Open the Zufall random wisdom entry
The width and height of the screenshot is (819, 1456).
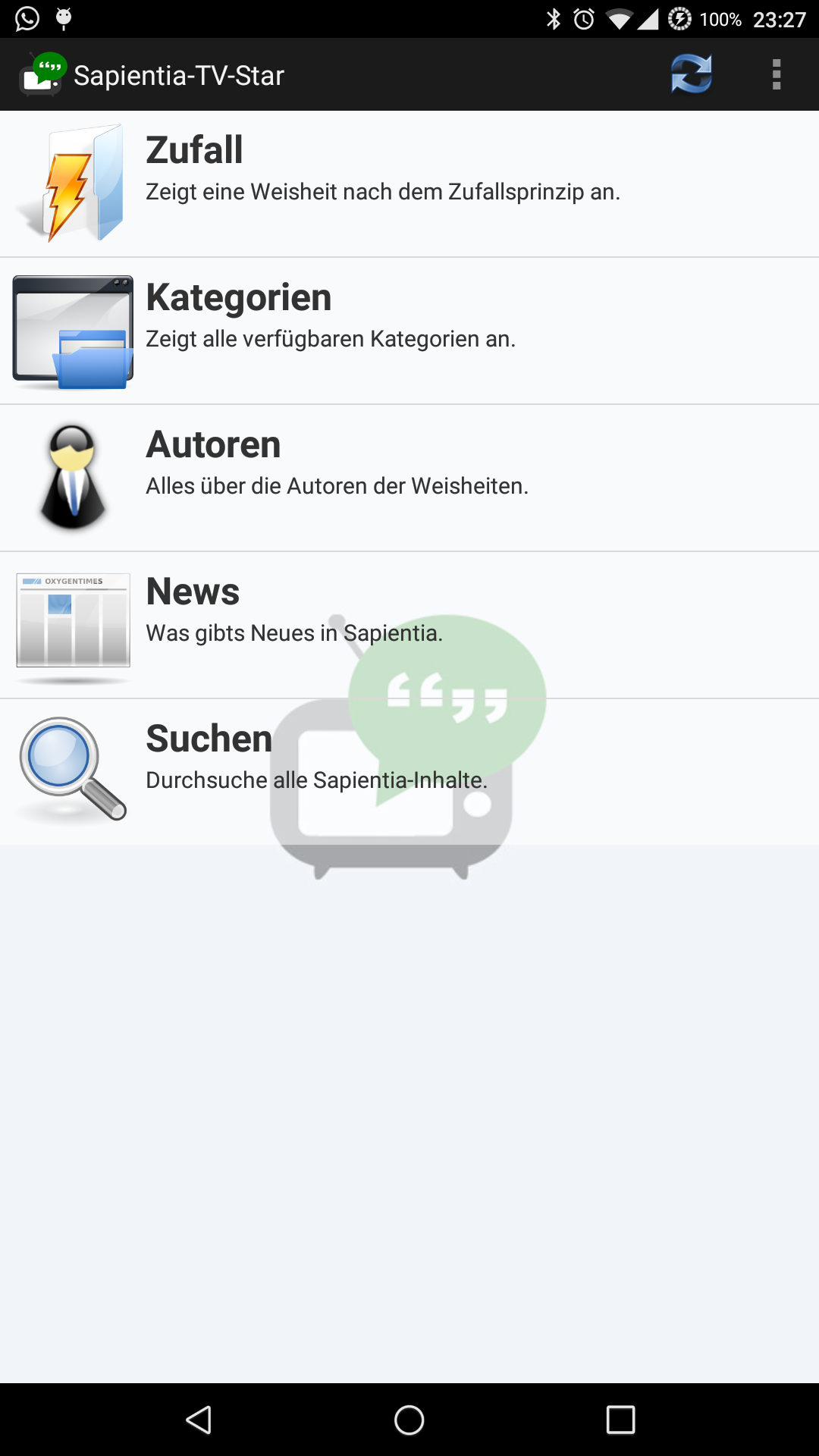pos(409,184)
